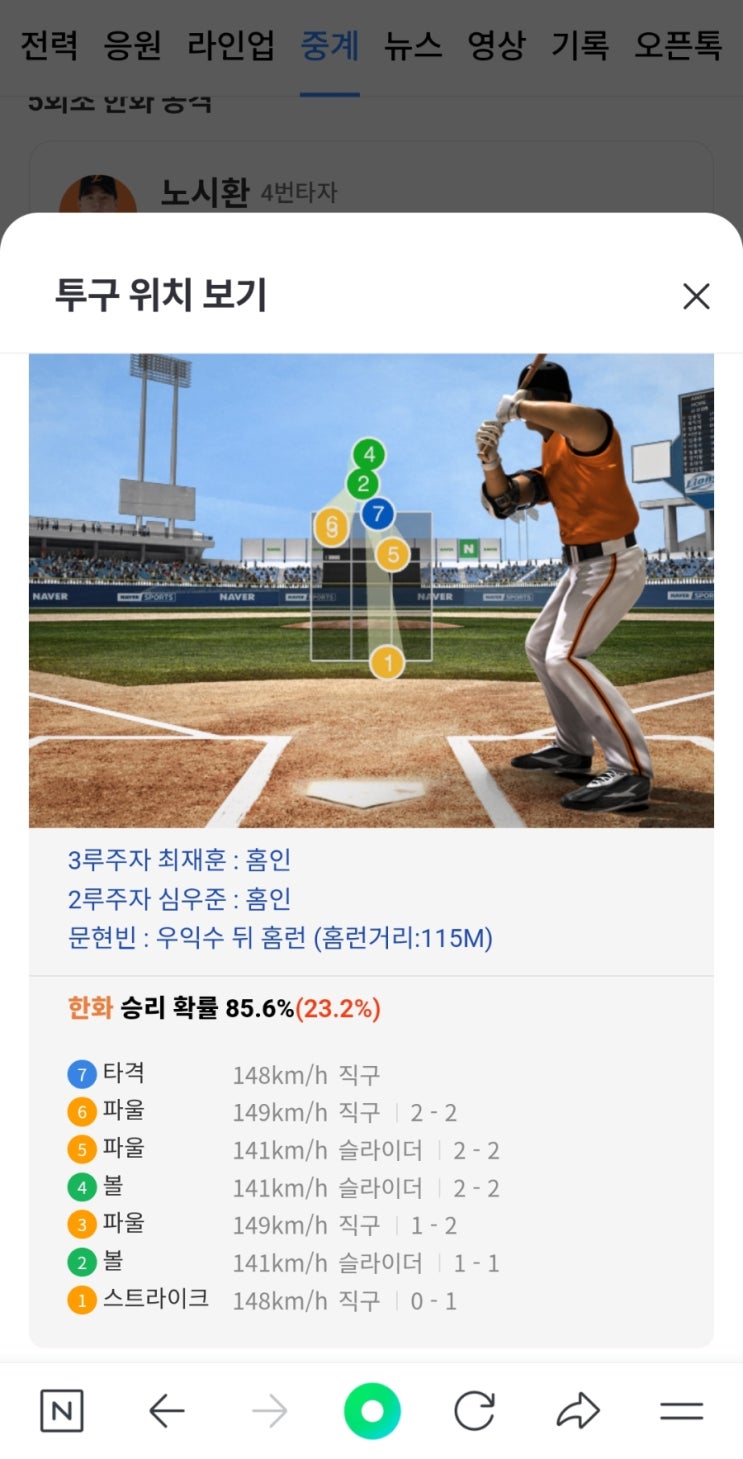The height and width of the screenshot is (1459, 743).
Task: Close the 투구 위치 보기 popup
Action: tap(696, 296)
